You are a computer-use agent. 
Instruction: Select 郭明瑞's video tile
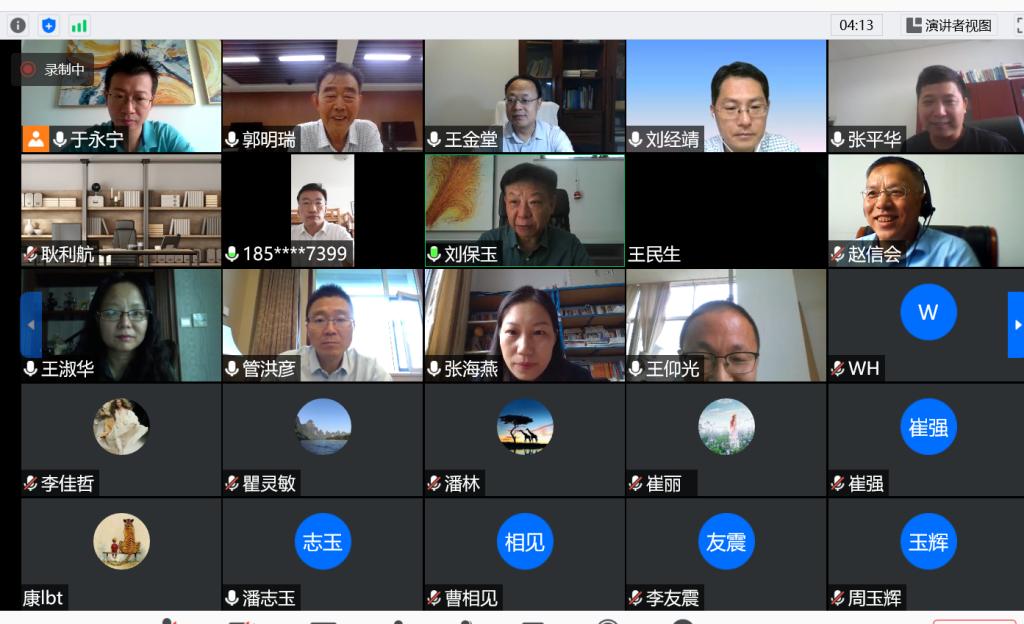point(323,96)
